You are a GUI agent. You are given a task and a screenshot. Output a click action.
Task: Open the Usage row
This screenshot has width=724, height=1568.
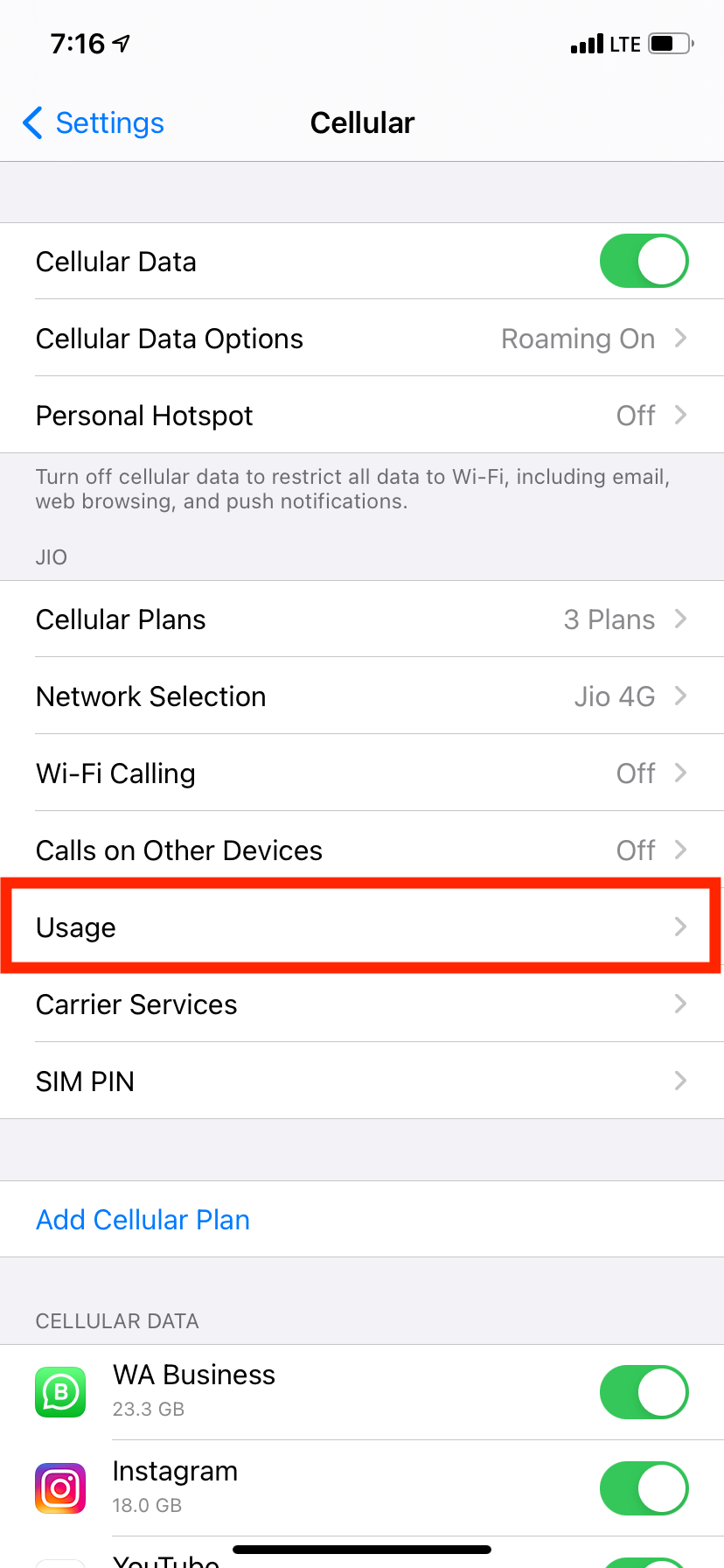click(x=362, y=927)
